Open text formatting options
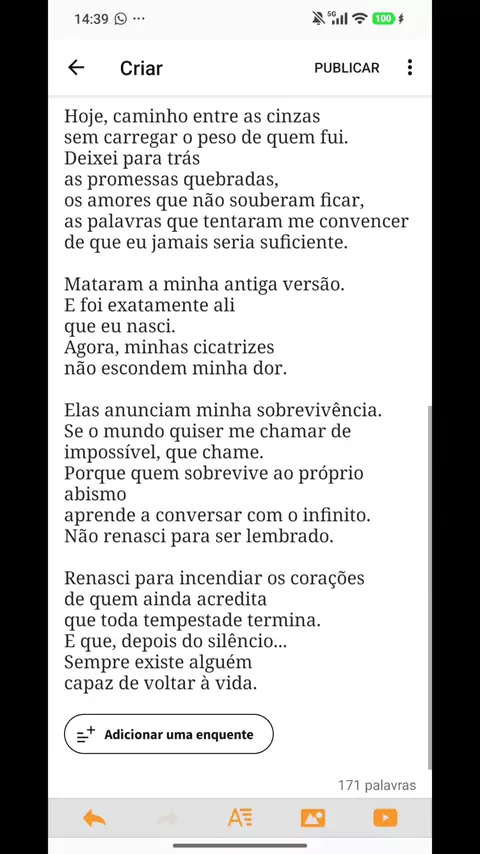The width and height of the screenshot is (480, 854). (x=240, y=818)
